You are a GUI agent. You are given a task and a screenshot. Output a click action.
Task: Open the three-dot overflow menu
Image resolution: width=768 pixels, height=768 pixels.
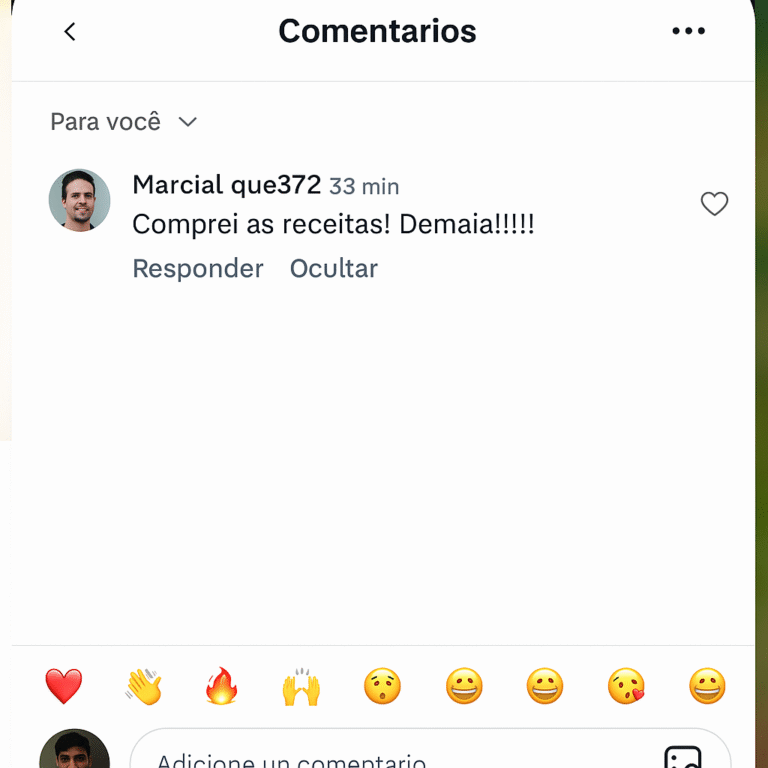(x=688, y=31)
